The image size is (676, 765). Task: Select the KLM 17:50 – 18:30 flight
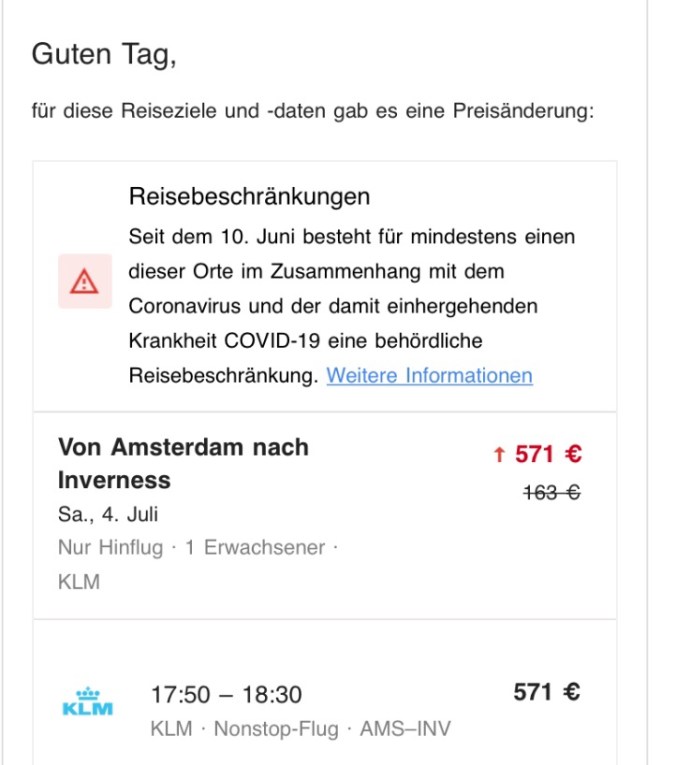226,694
